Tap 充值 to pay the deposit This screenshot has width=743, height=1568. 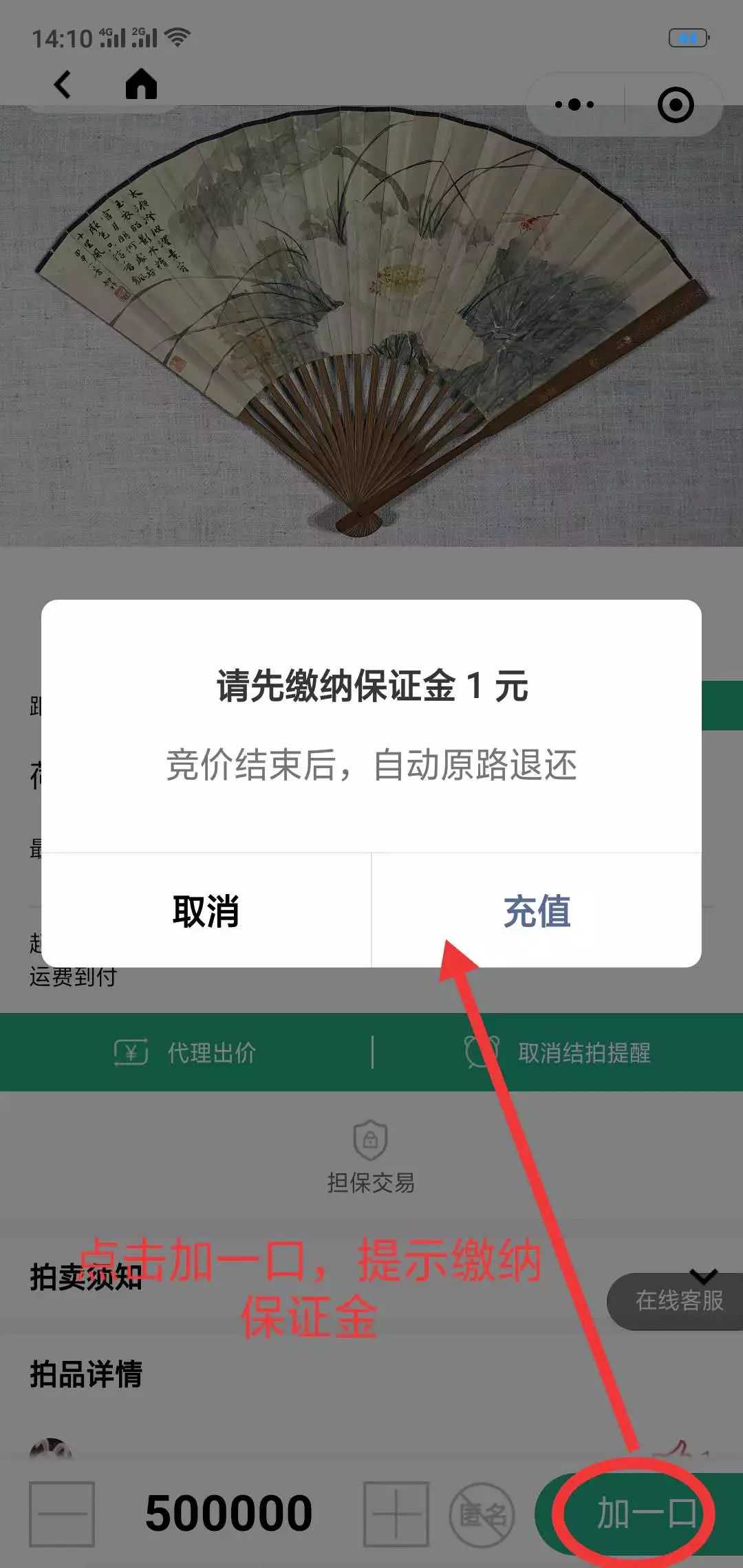(537, 911)
